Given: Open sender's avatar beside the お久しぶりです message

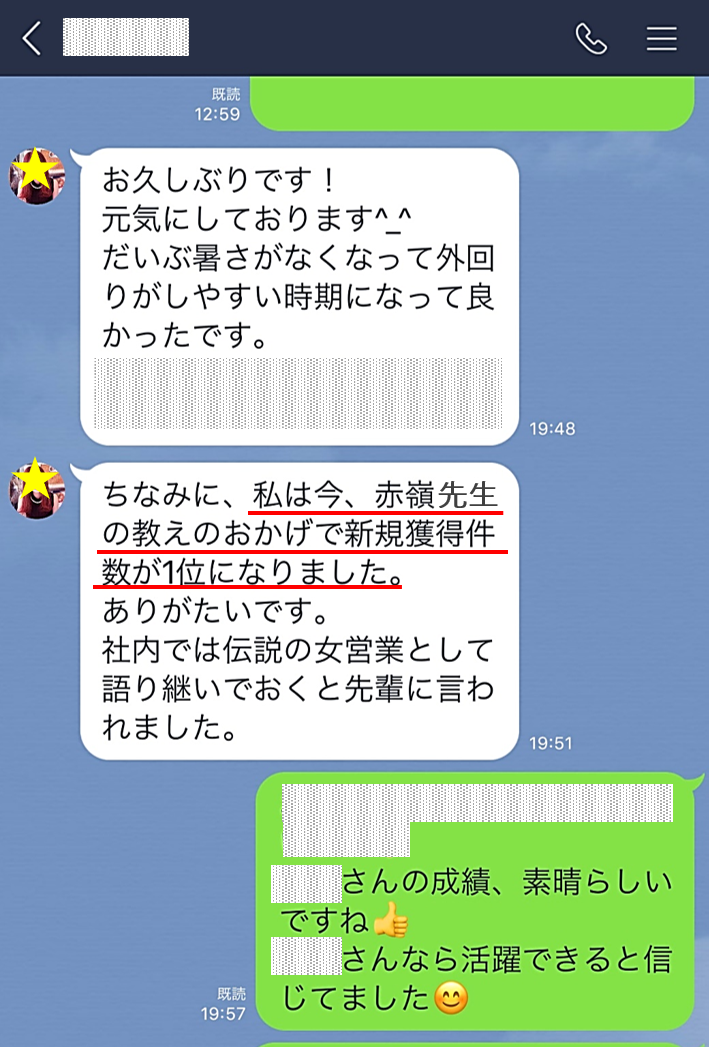Looking at the screenshot, I should pos(37,177).
